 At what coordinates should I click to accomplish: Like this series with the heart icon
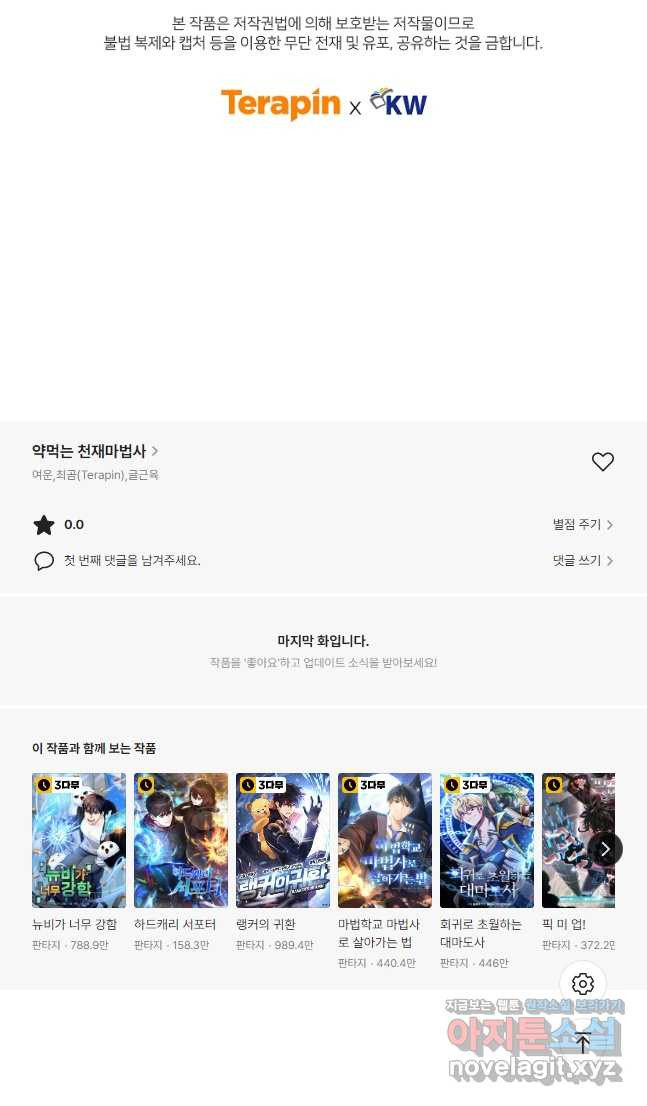coord(603,461)
